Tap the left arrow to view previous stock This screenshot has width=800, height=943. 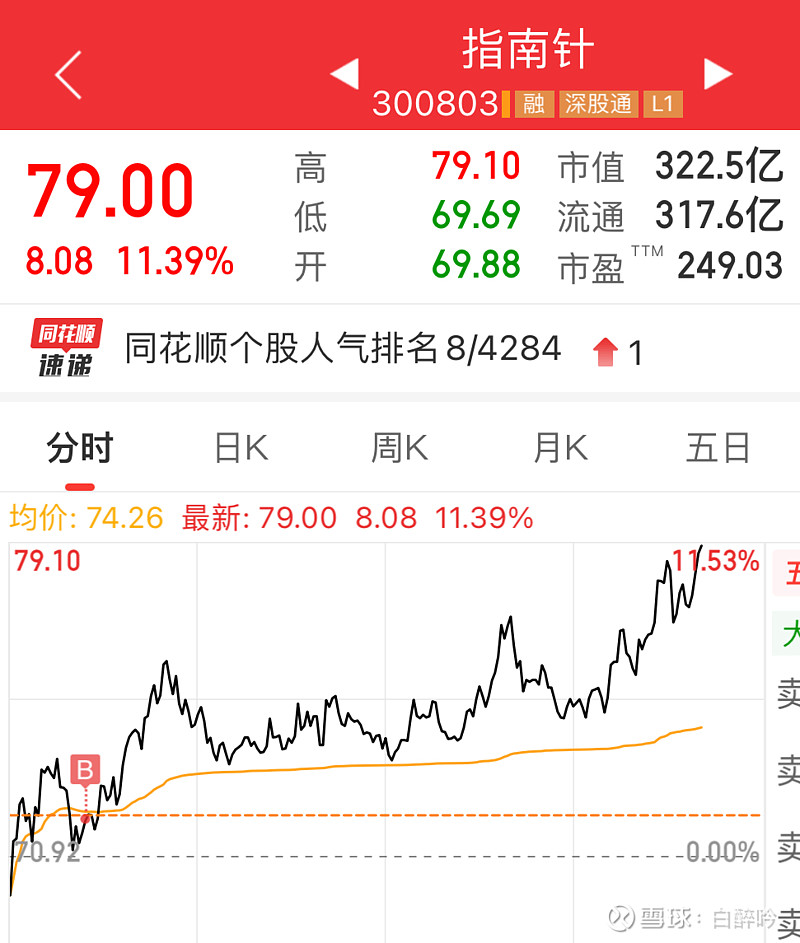pos(345,74)
